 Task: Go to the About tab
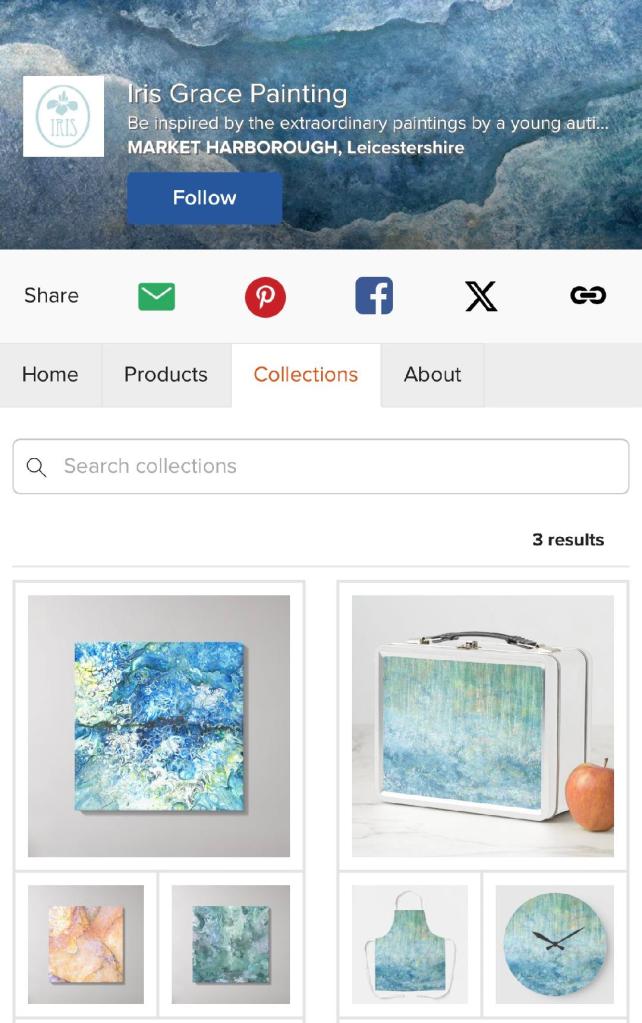pos(432,375)
